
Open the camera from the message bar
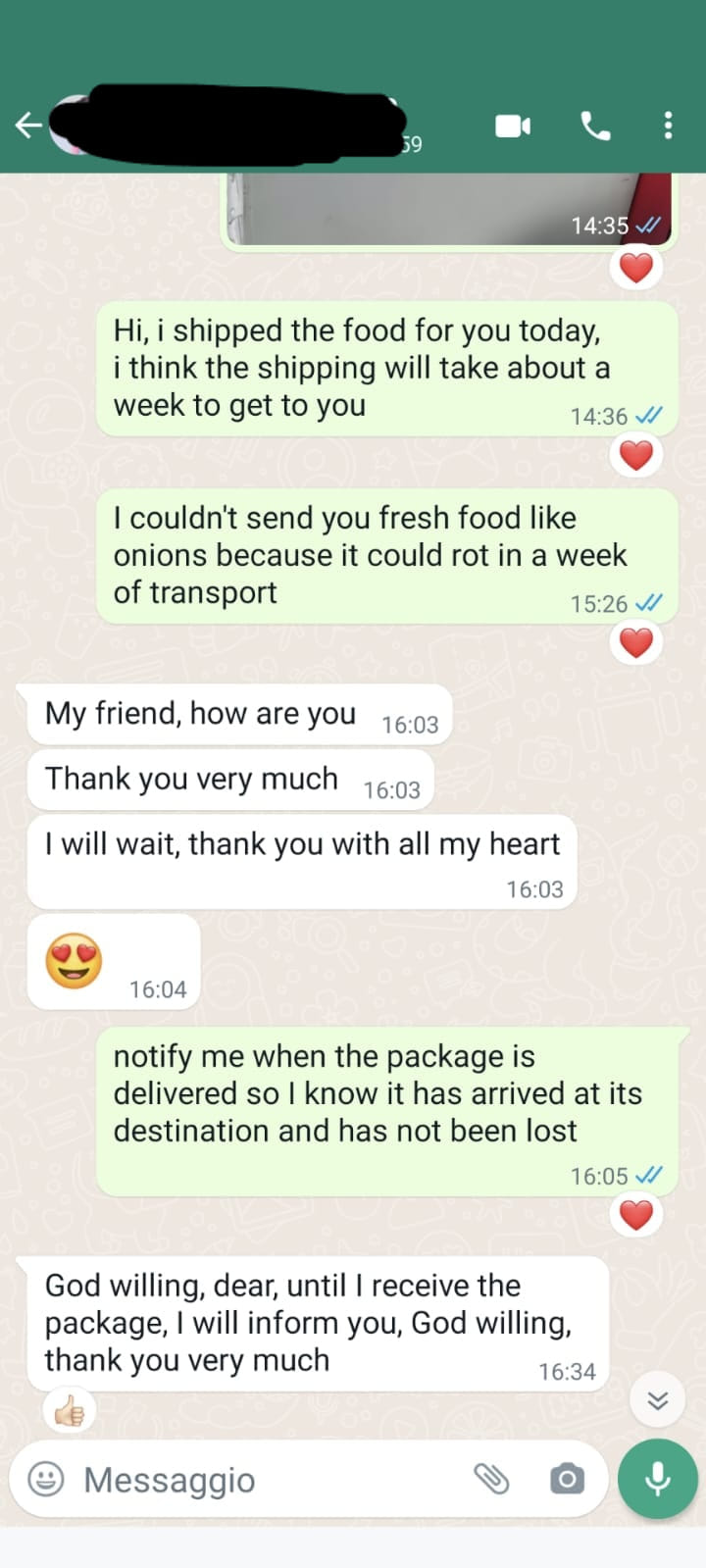pyautogui.click(x=567, y=1479)
